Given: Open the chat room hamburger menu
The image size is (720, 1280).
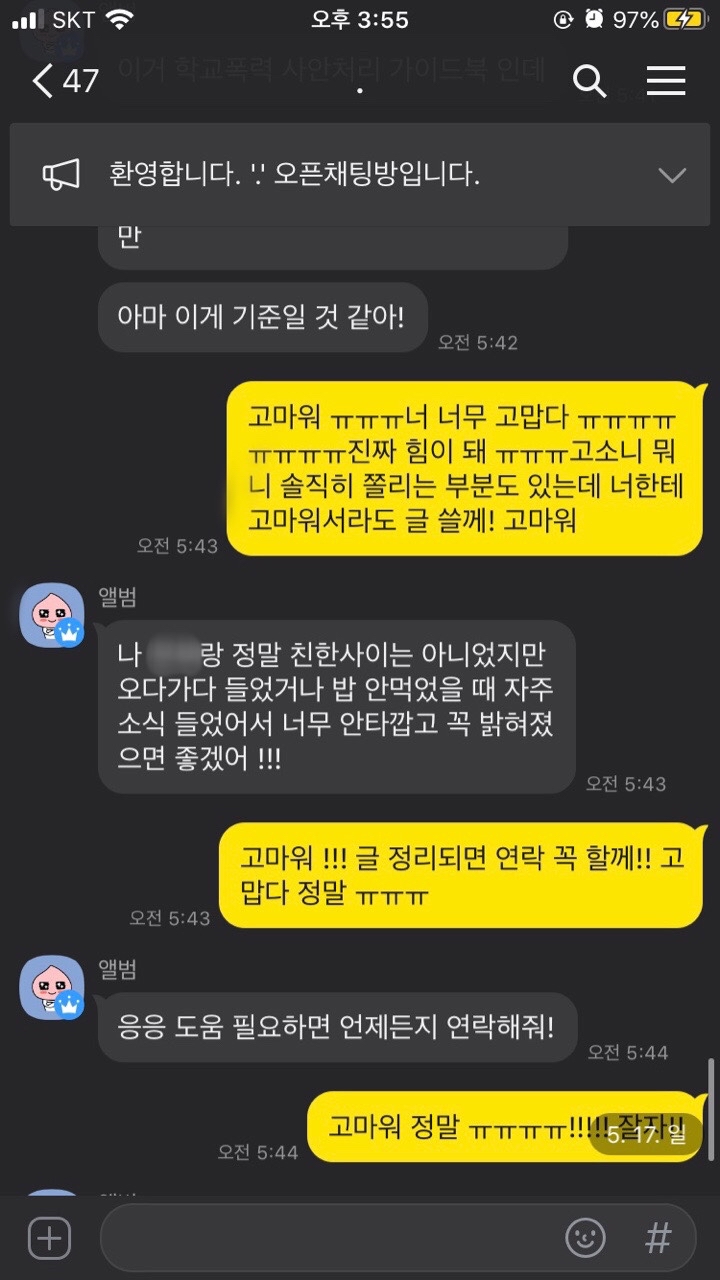Looking at the screenshot, I should tap(666, 81).
